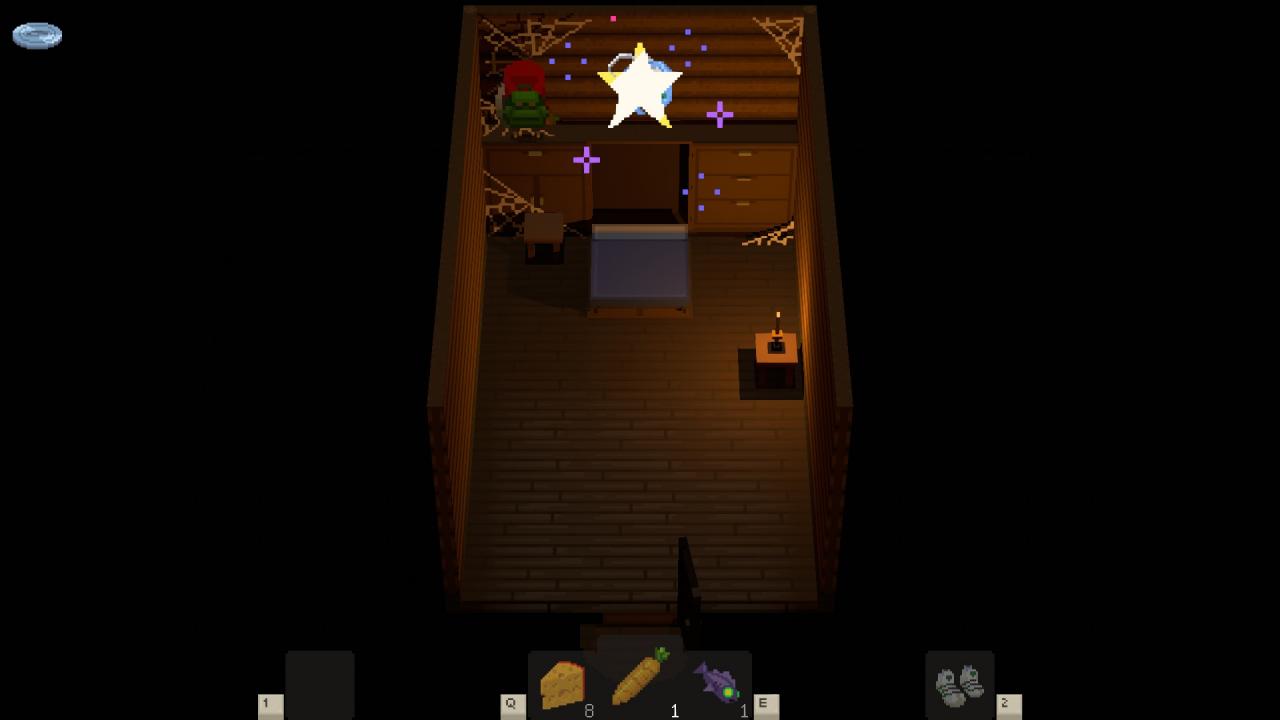Select the carrot in the hotbar
The image size is (1280, 720).
click(639, 678)
